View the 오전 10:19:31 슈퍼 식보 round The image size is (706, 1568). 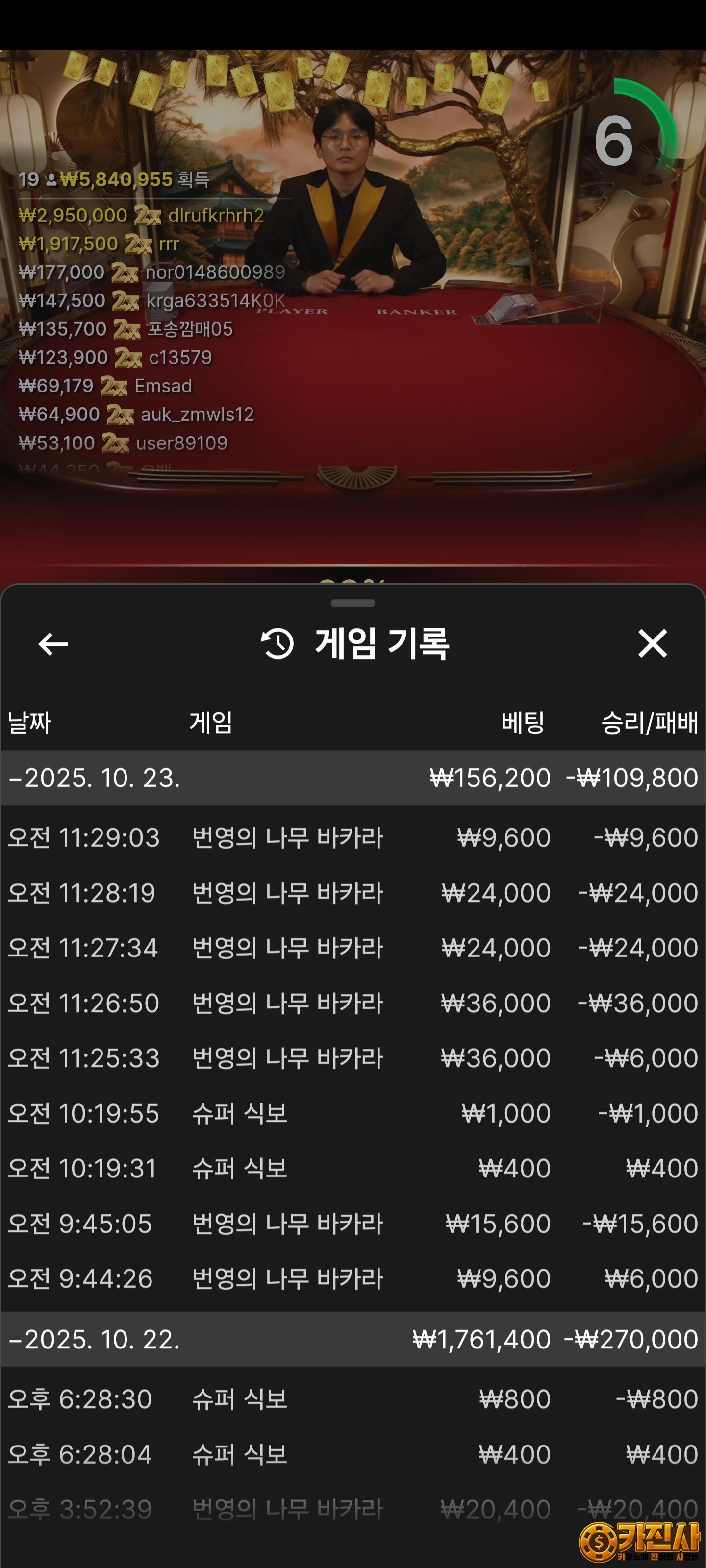(x=352, y=1168)
